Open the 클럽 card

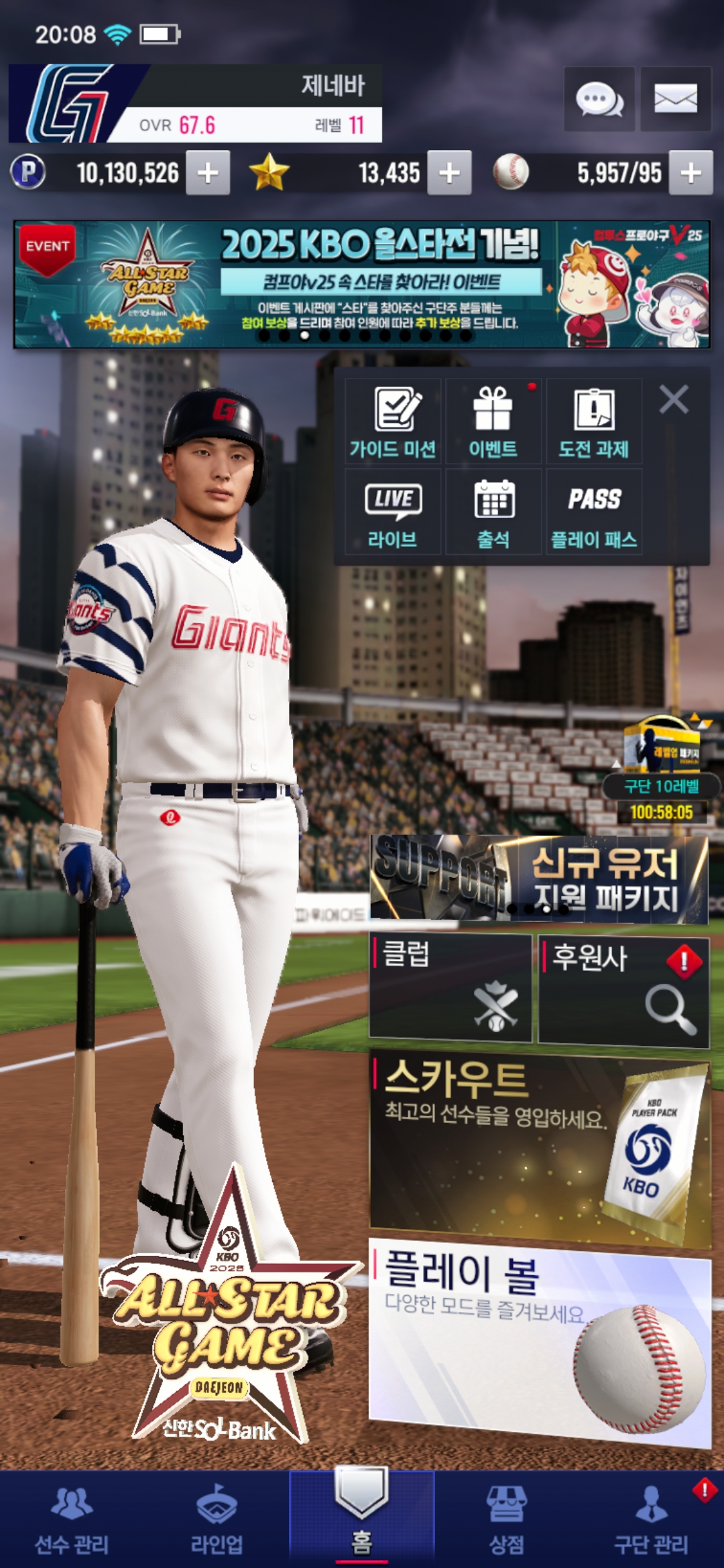pos(450,988)
